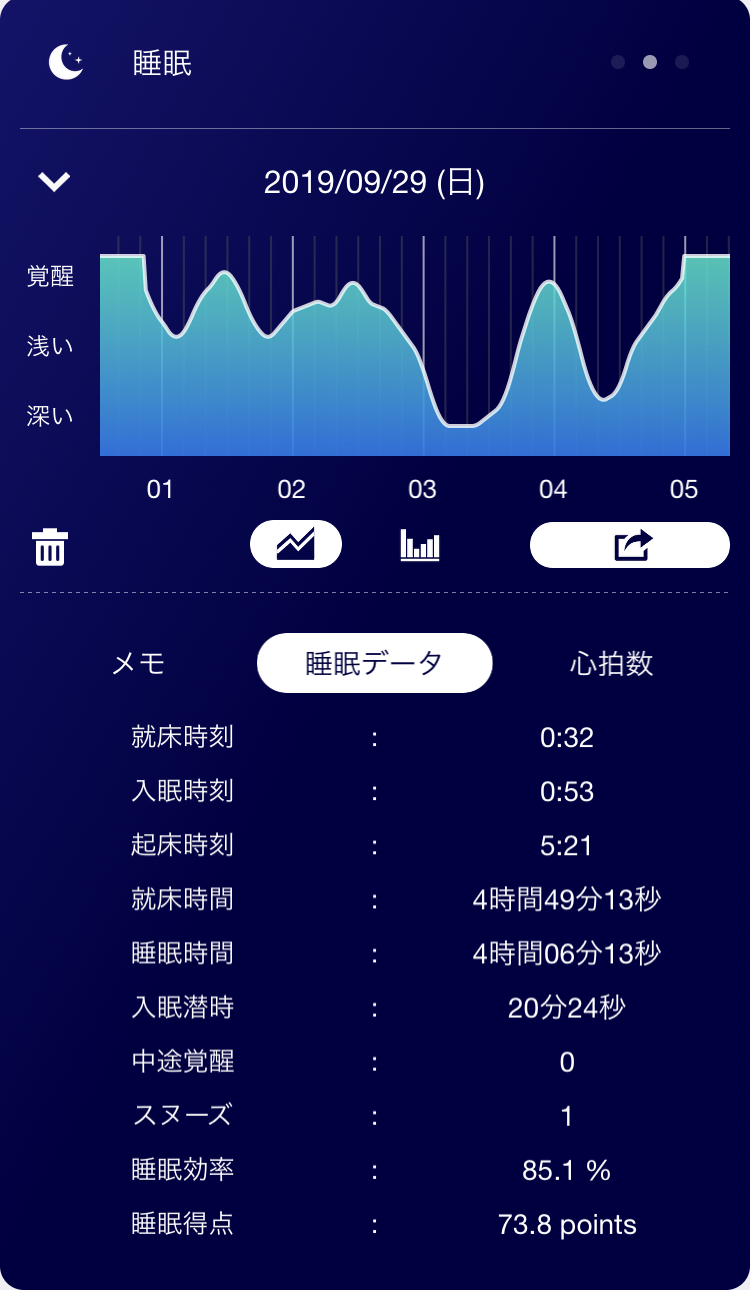The width and height of the screenshot is (750, 1290).
Task: Open the メモ tab
Action: click(x=139, y=663)
